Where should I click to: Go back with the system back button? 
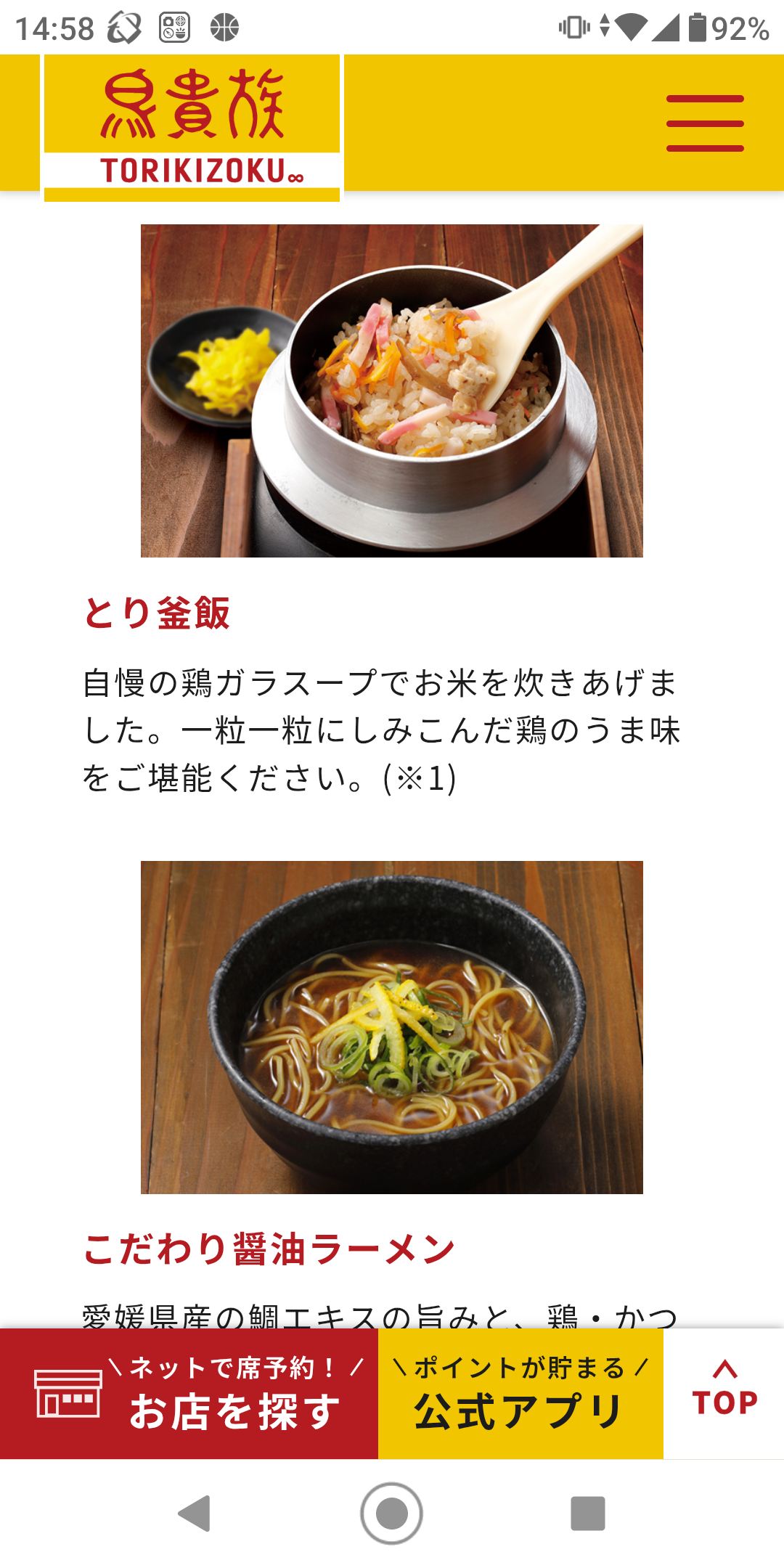coord(195,1514)
